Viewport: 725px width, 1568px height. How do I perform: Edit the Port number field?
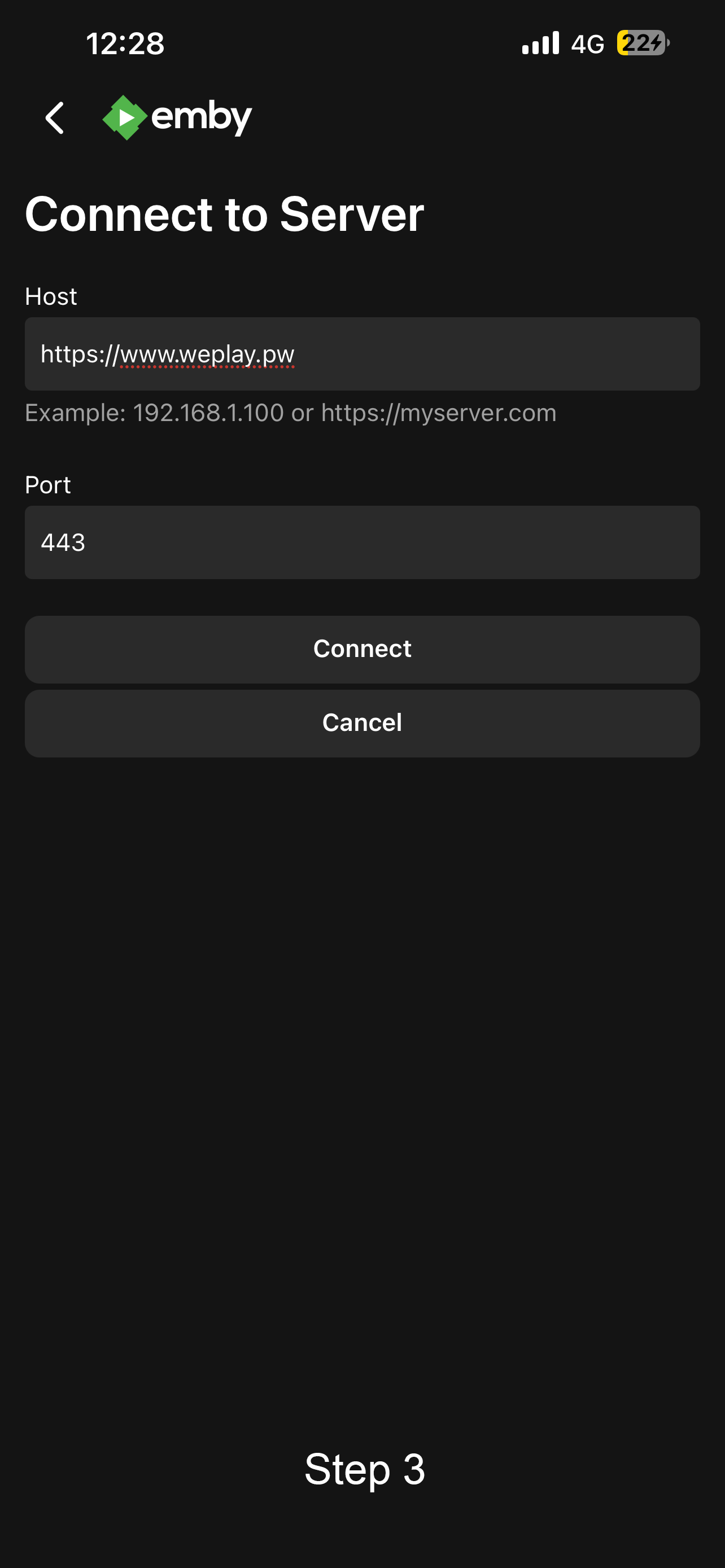pos(362,542)
